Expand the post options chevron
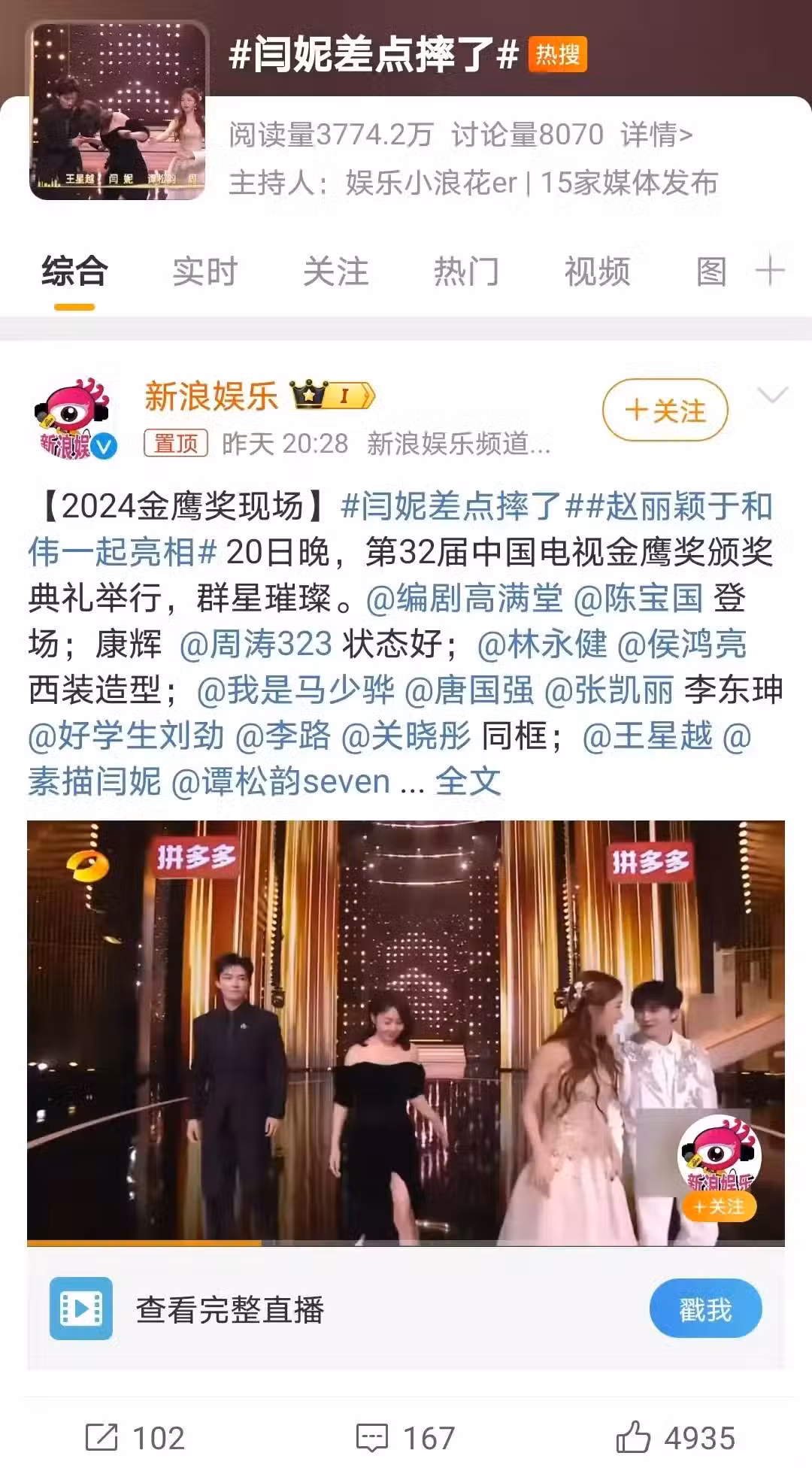 tap(773, 396)
